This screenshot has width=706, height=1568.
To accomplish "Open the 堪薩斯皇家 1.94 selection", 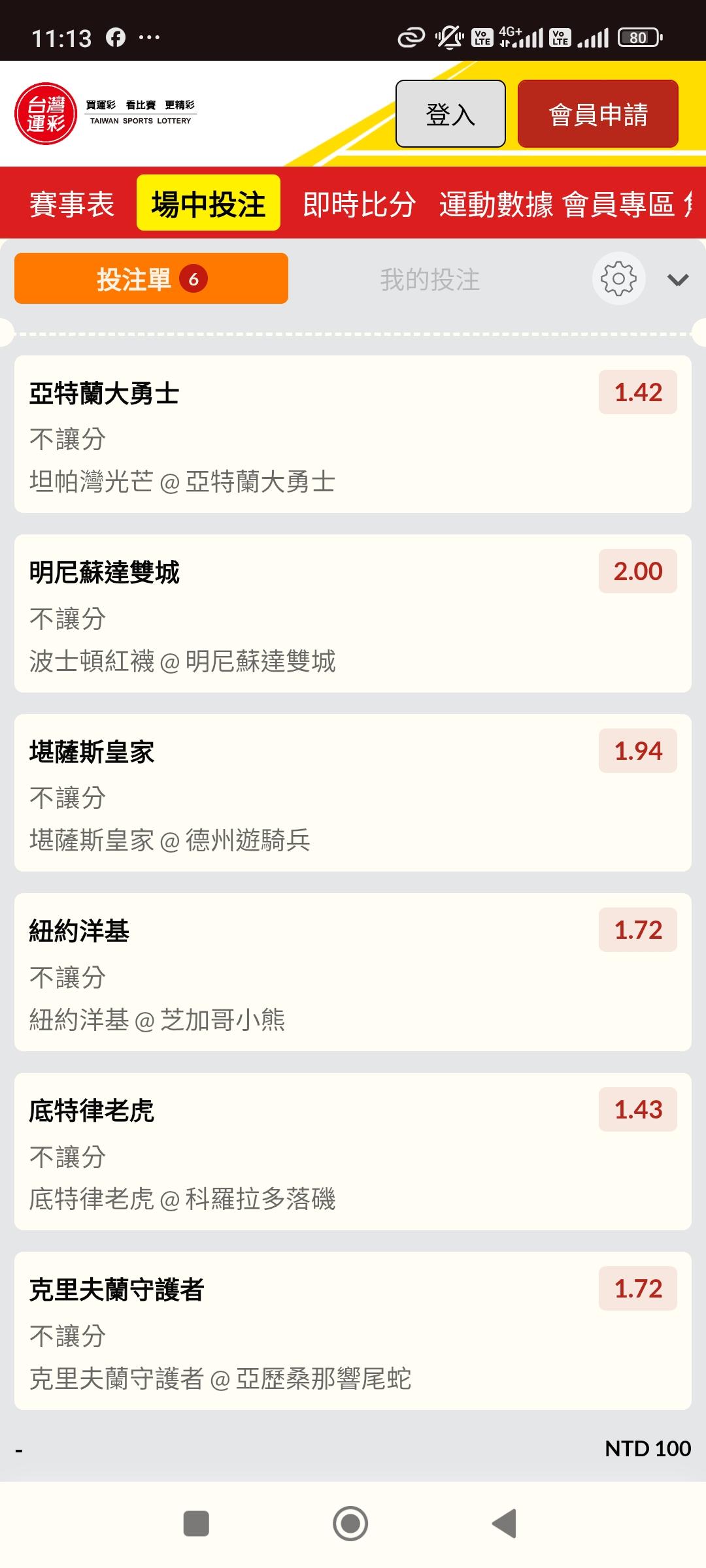I will click(x=353, y=793).
